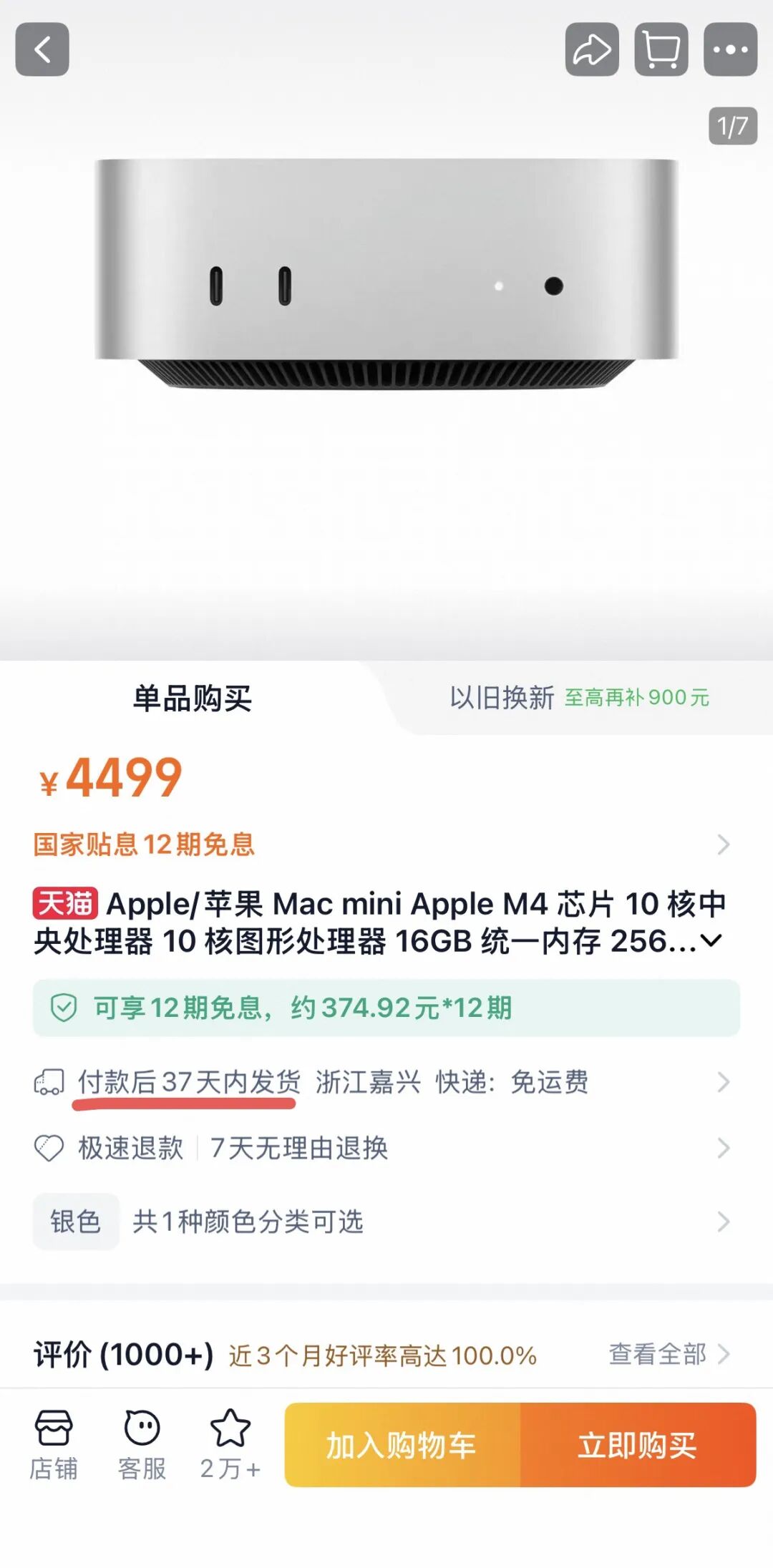Select the 单品购买 tab
This screenshot has height=1568, width=773.
pyautogui.click(x=193, y=698)
